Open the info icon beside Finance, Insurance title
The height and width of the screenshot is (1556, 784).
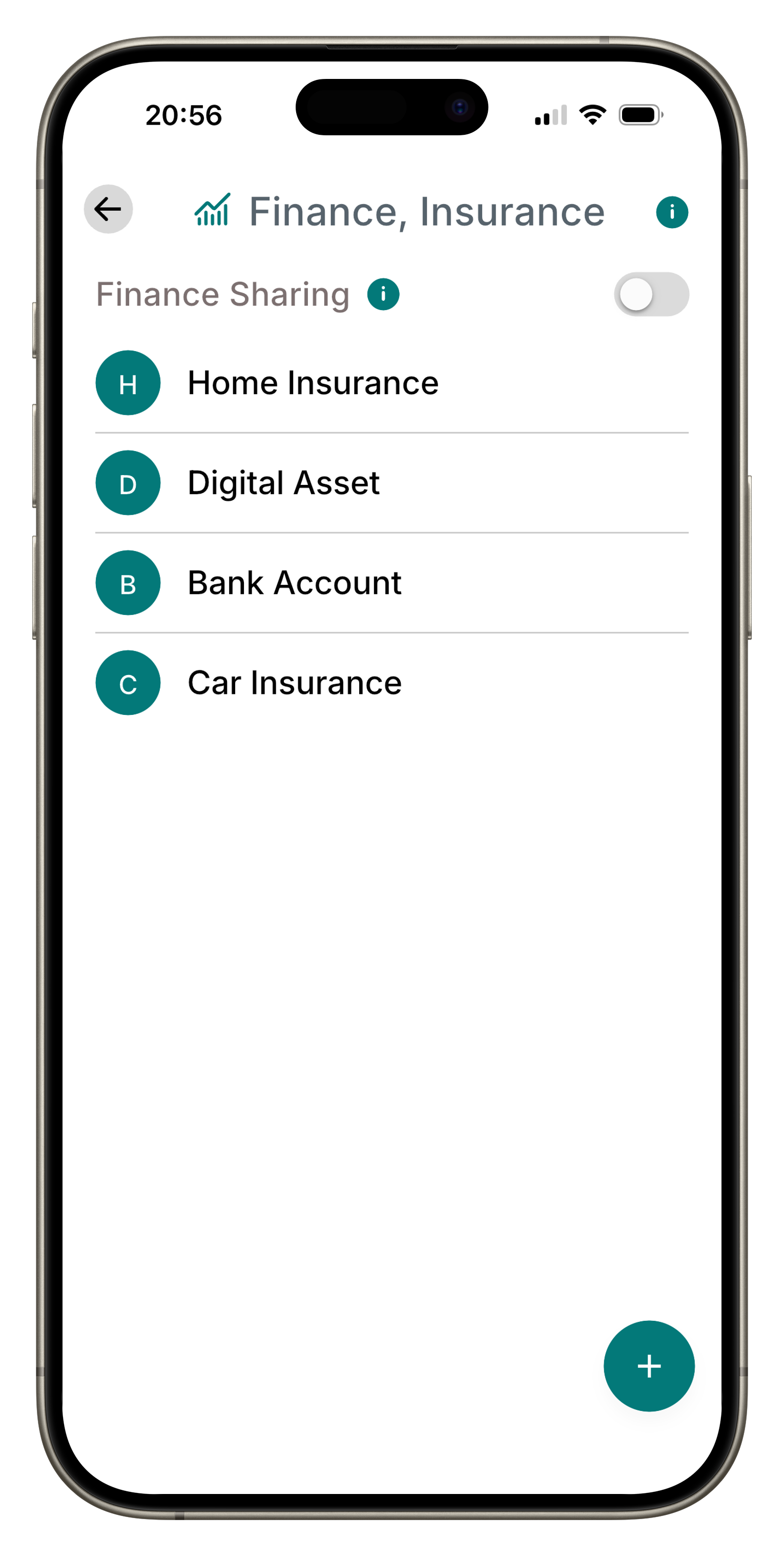tap(672, 212)
